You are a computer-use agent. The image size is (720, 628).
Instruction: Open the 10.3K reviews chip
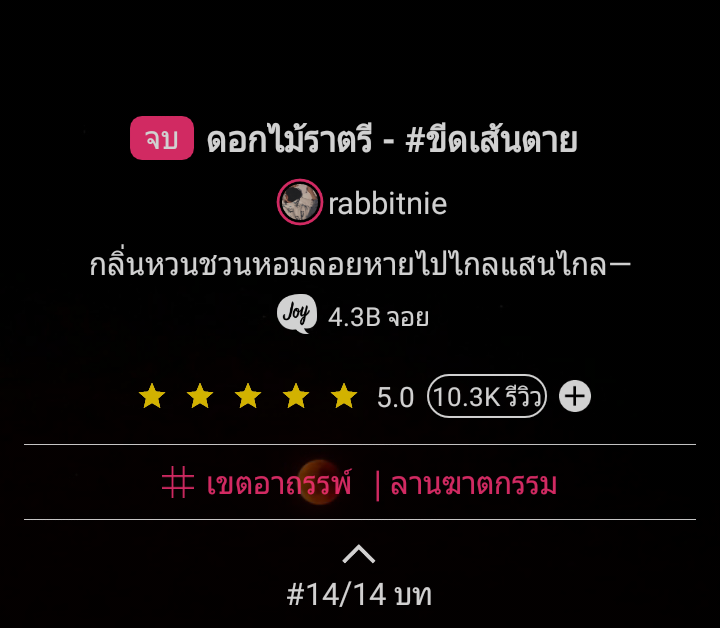487,397
